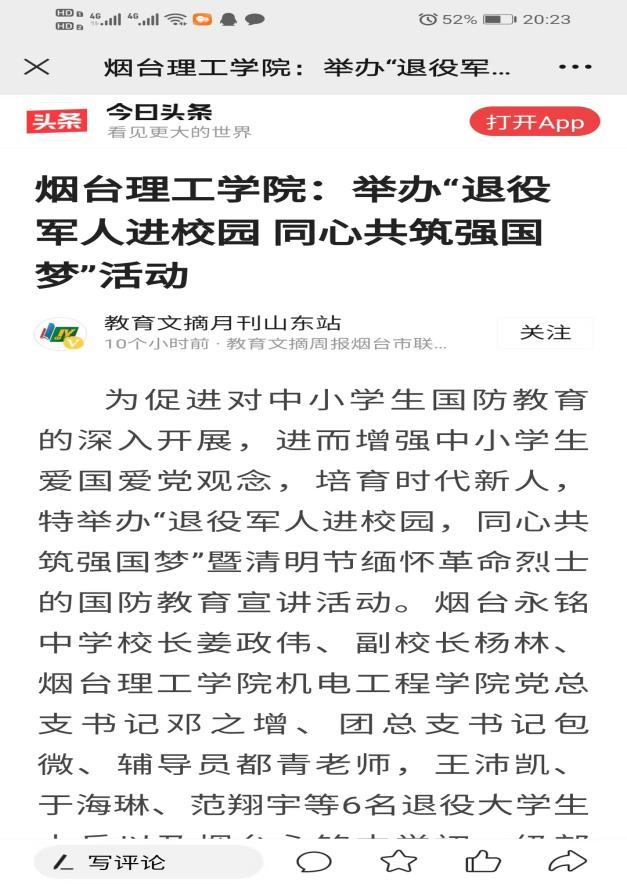
Task: Share the article via arrow icon
Action: coord(567,861)
